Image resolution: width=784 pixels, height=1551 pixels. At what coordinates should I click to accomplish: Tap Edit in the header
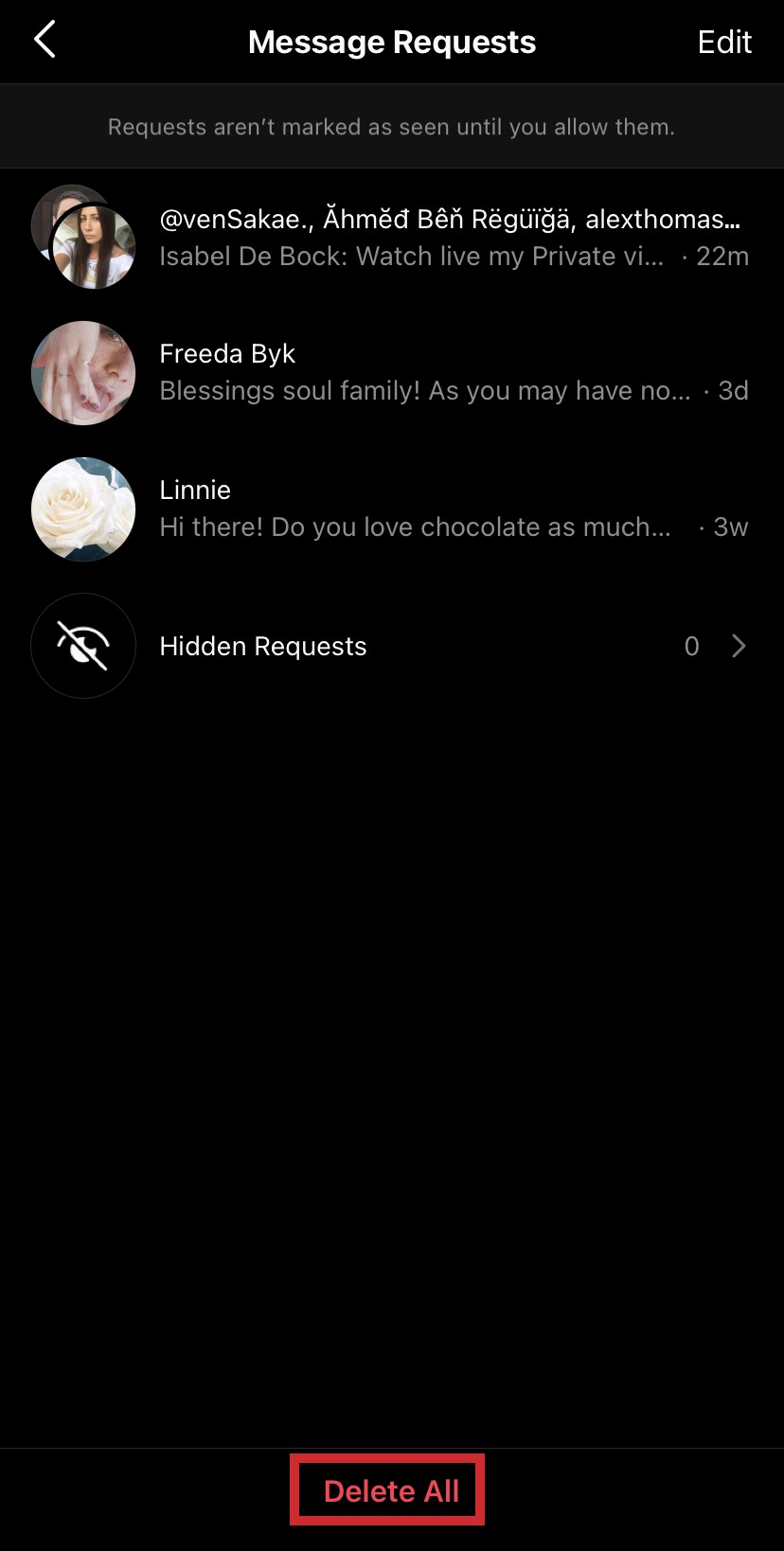point(724,42)
